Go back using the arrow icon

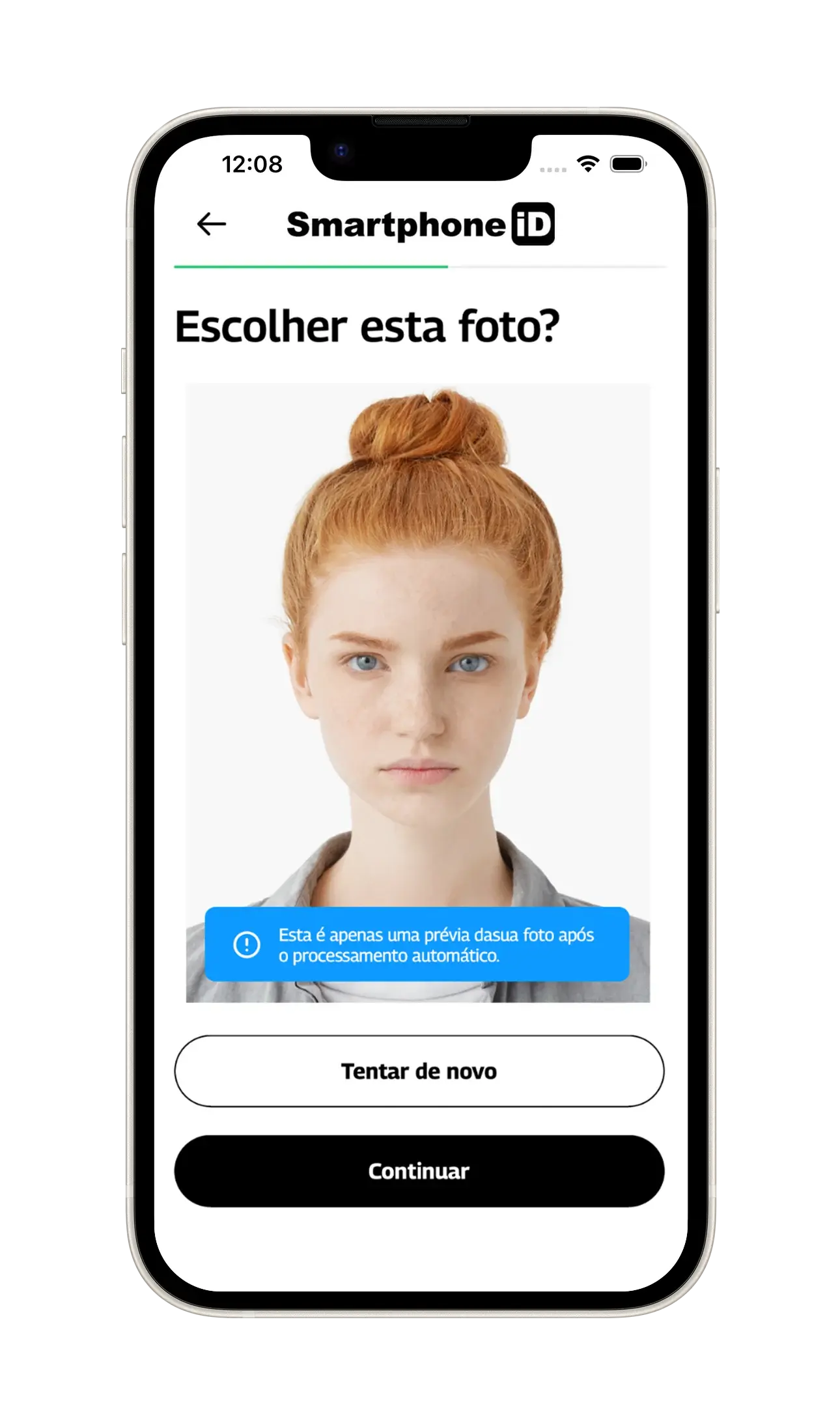(211, 224)
